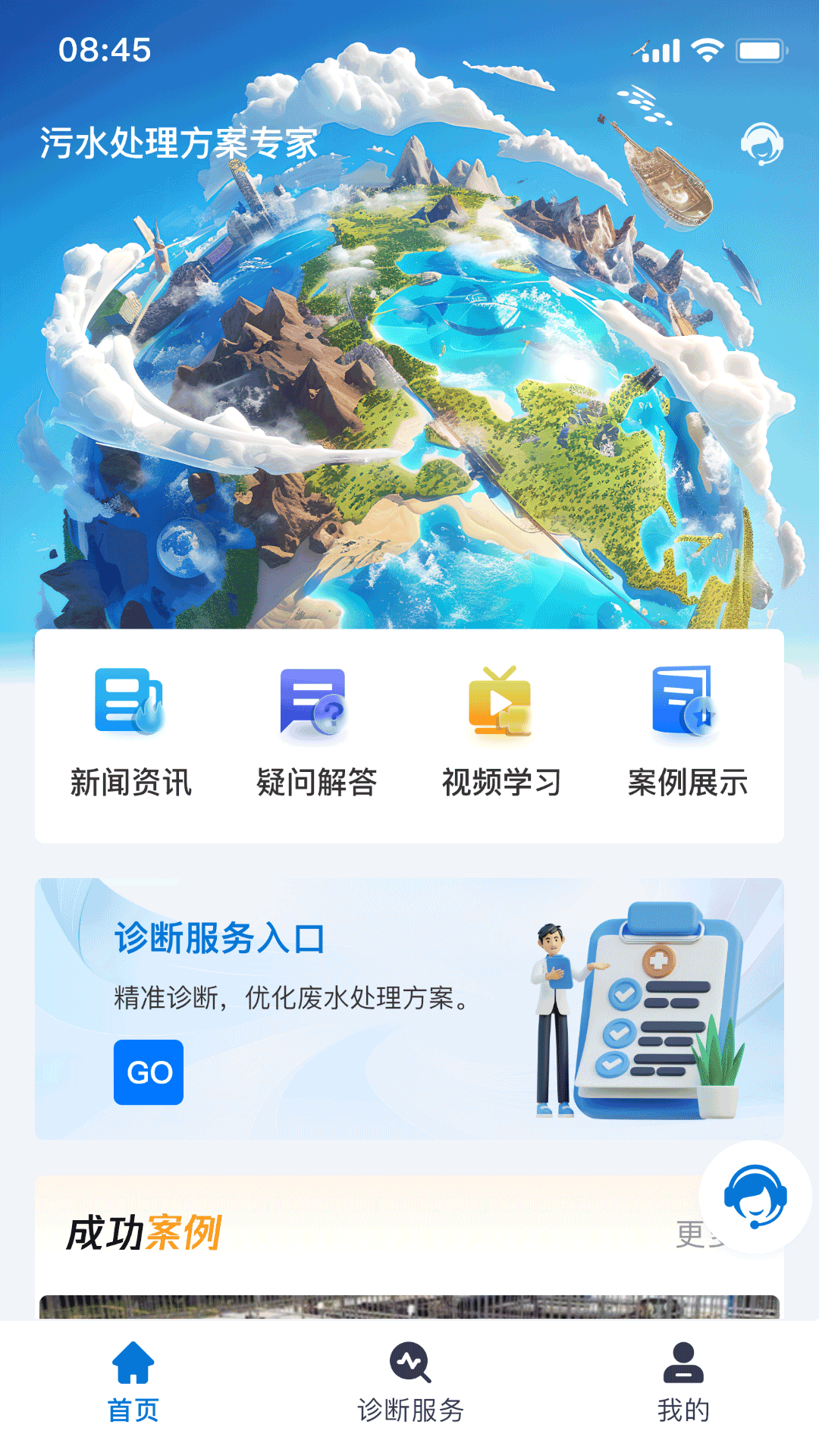
Task: Tap the GO button for 诊断服务入口
Action: [149, 1072]
